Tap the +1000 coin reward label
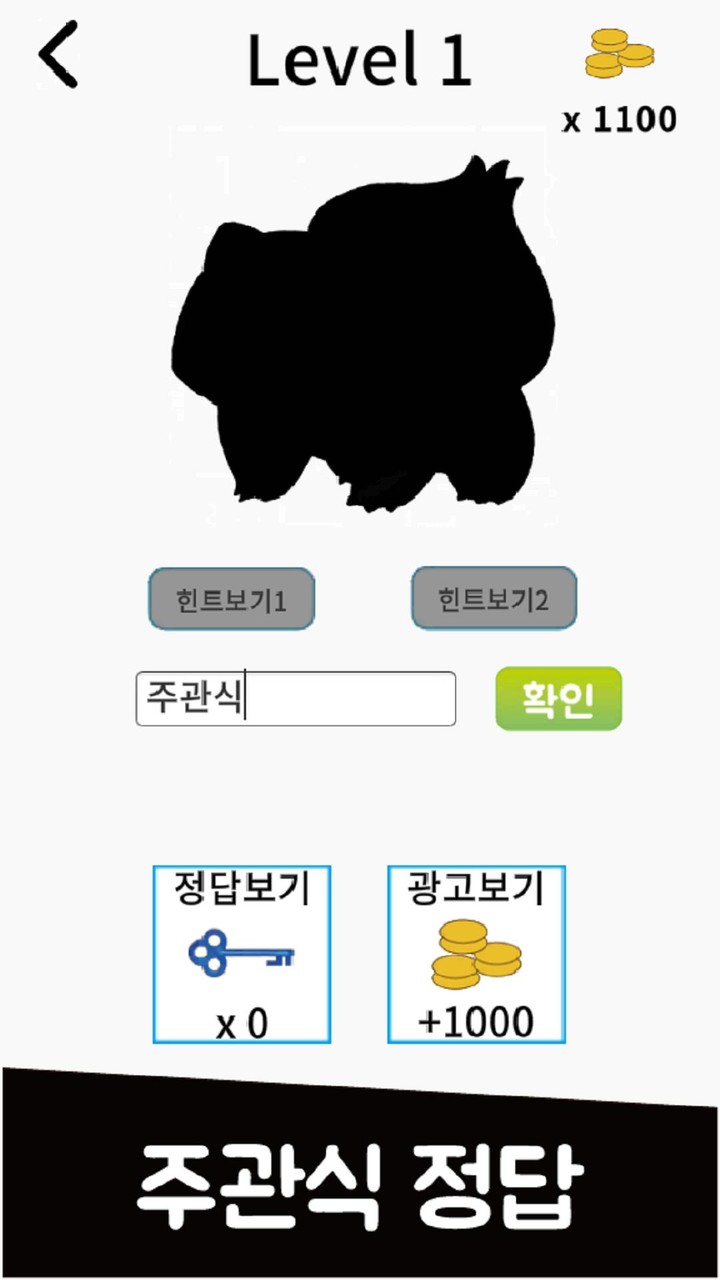This screenshot has width=720, height=1280. click(476, 1020)
